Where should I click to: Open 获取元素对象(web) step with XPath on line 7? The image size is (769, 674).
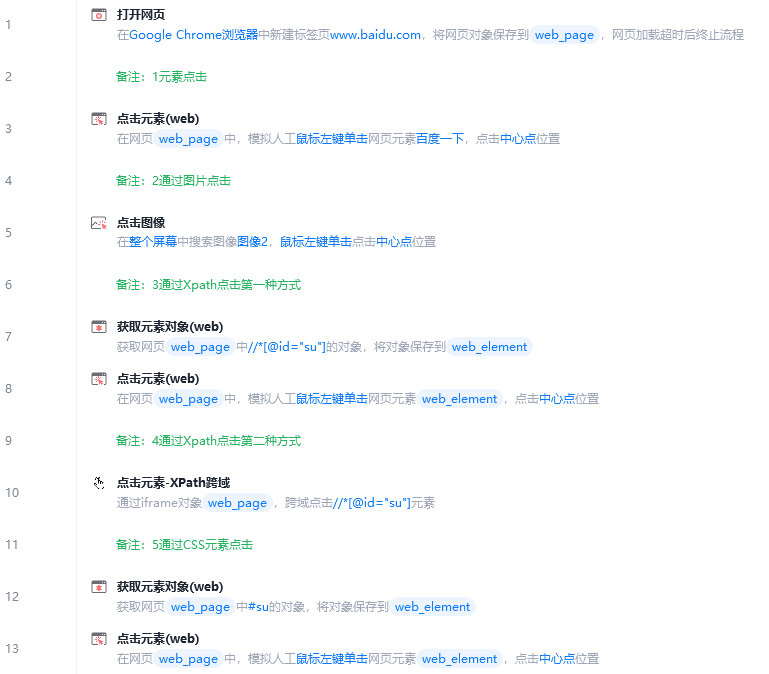pyautogui.click(x=169, y=327)
